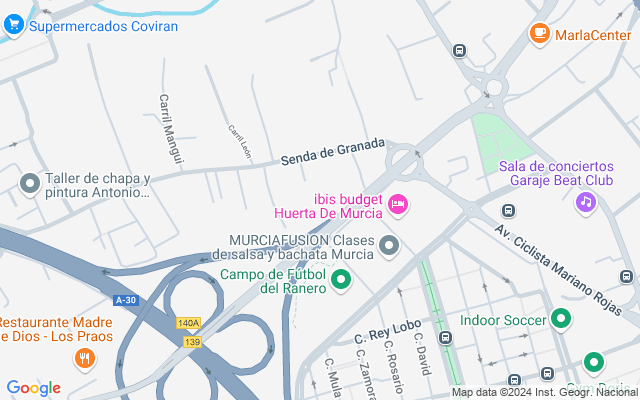Tap bus stop icon near C. Rey Lobo

click(x=445, y=337)
